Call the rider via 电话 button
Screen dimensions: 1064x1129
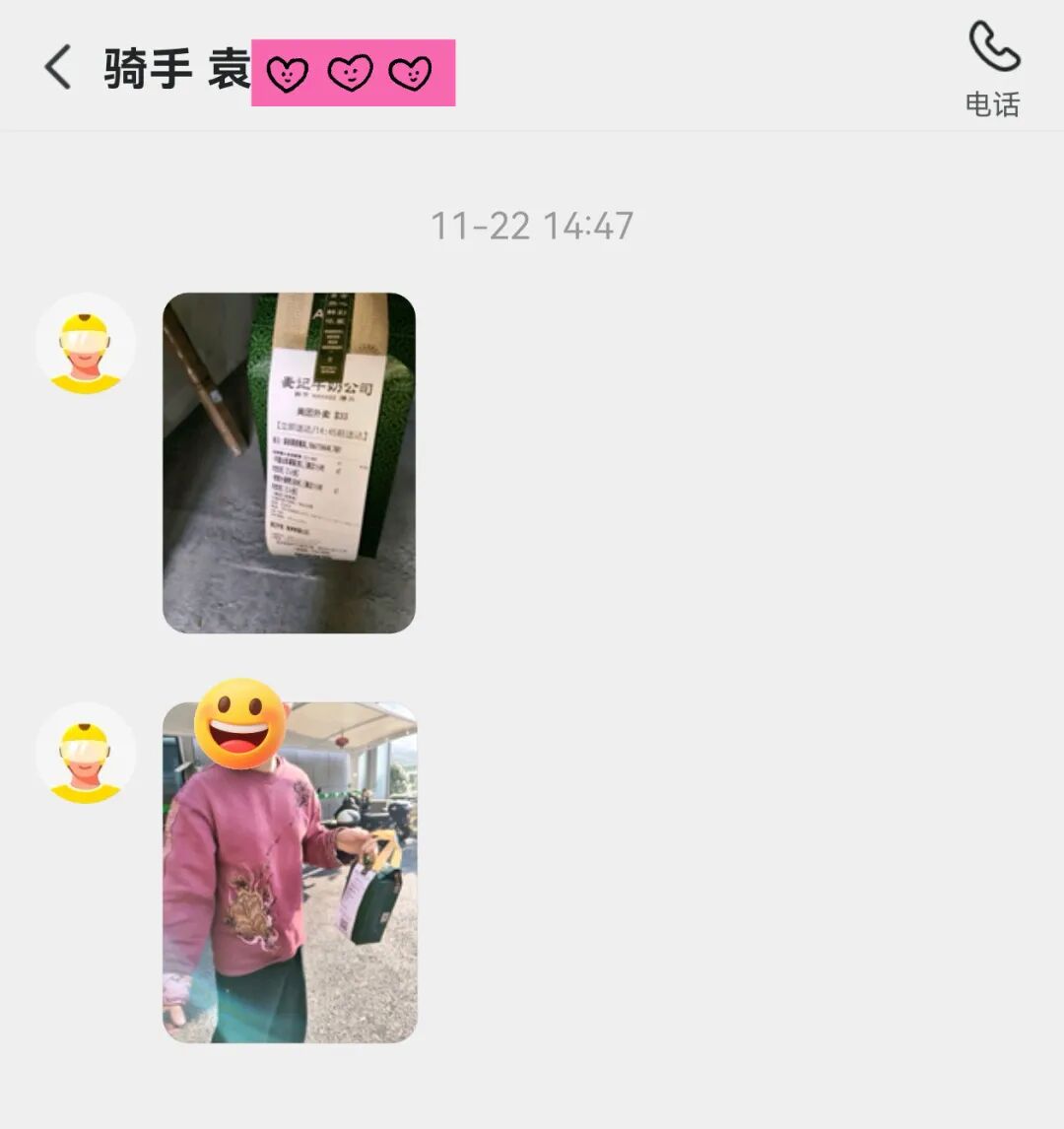click(993, 69)
